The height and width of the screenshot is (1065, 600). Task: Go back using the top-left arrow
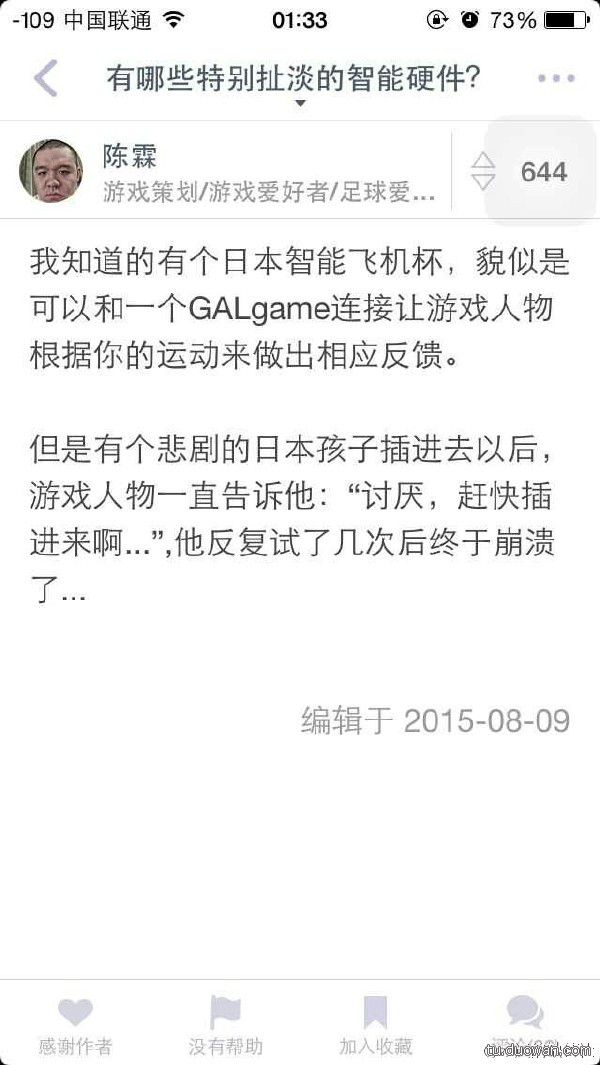pyautogui.click(x=45, y=78)
